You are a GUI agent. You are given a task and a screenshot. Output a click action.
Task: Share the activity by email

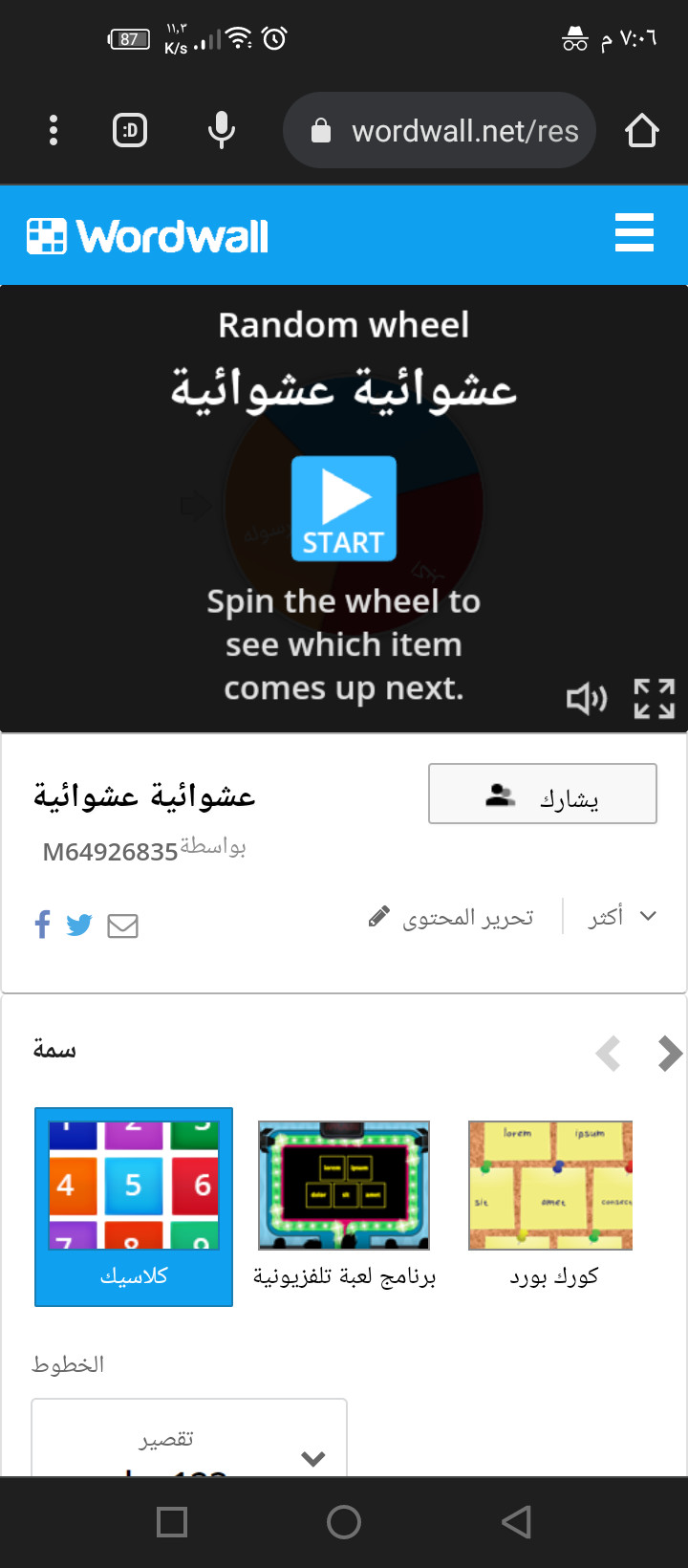click(x=122, y=926)
